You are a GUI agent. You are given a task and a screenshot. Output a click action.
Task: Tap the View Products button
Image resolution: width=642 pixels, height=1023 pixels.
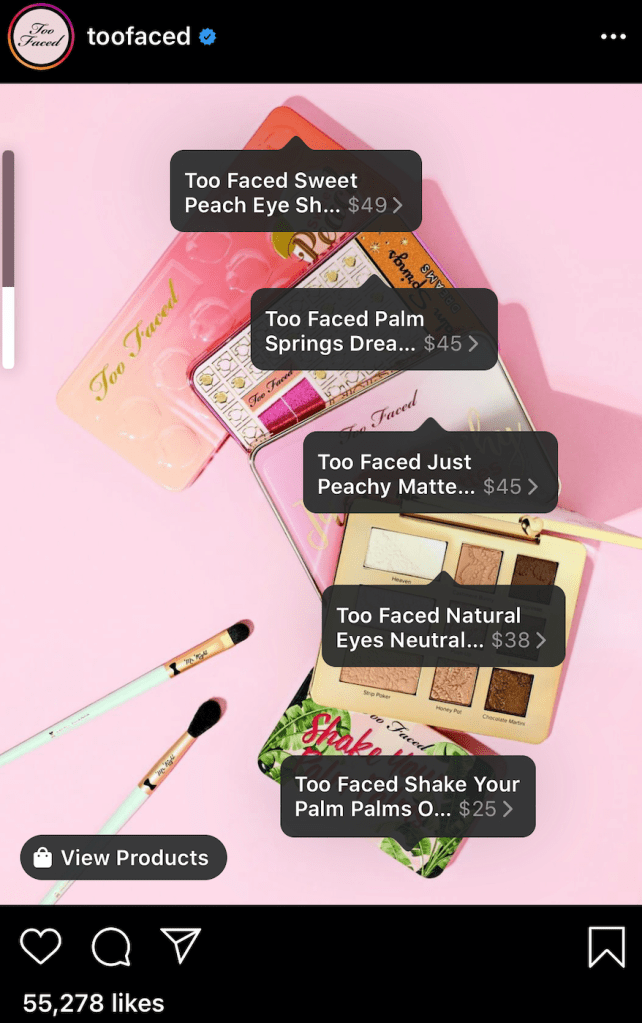pyautogui.click(x=123, y=857)
